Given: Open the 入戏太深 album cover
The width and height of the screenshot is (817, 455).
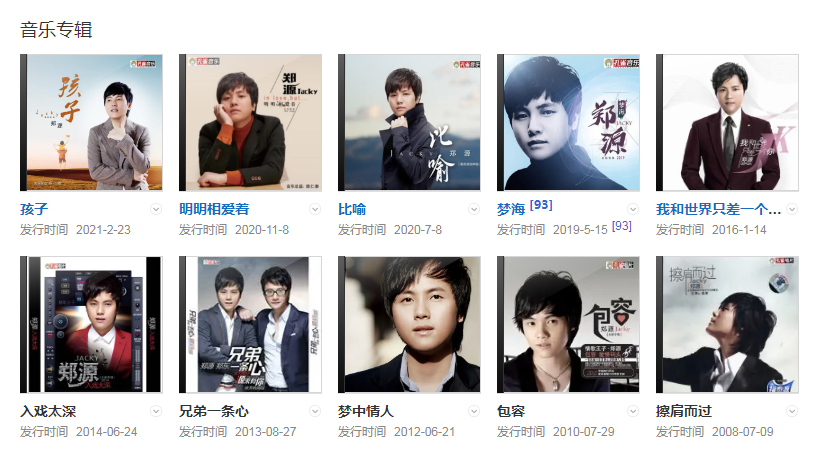Looking at the screenshot, I should pos(91,324).
